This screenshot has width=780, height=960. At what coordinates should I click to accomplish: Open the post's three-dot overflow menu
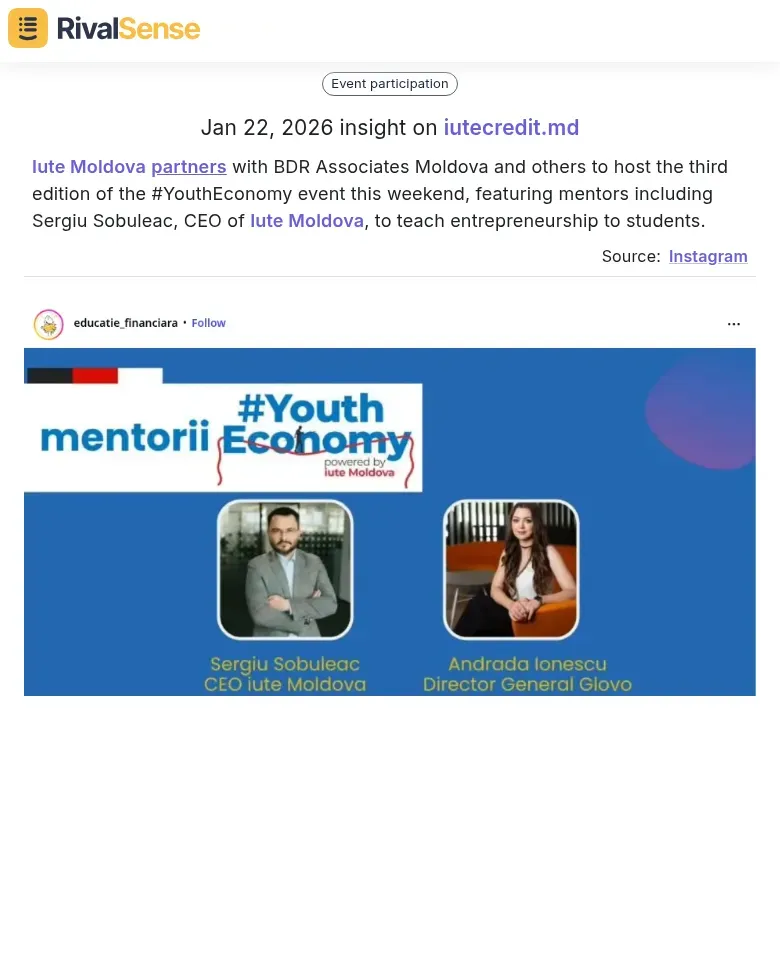(734, 324)
